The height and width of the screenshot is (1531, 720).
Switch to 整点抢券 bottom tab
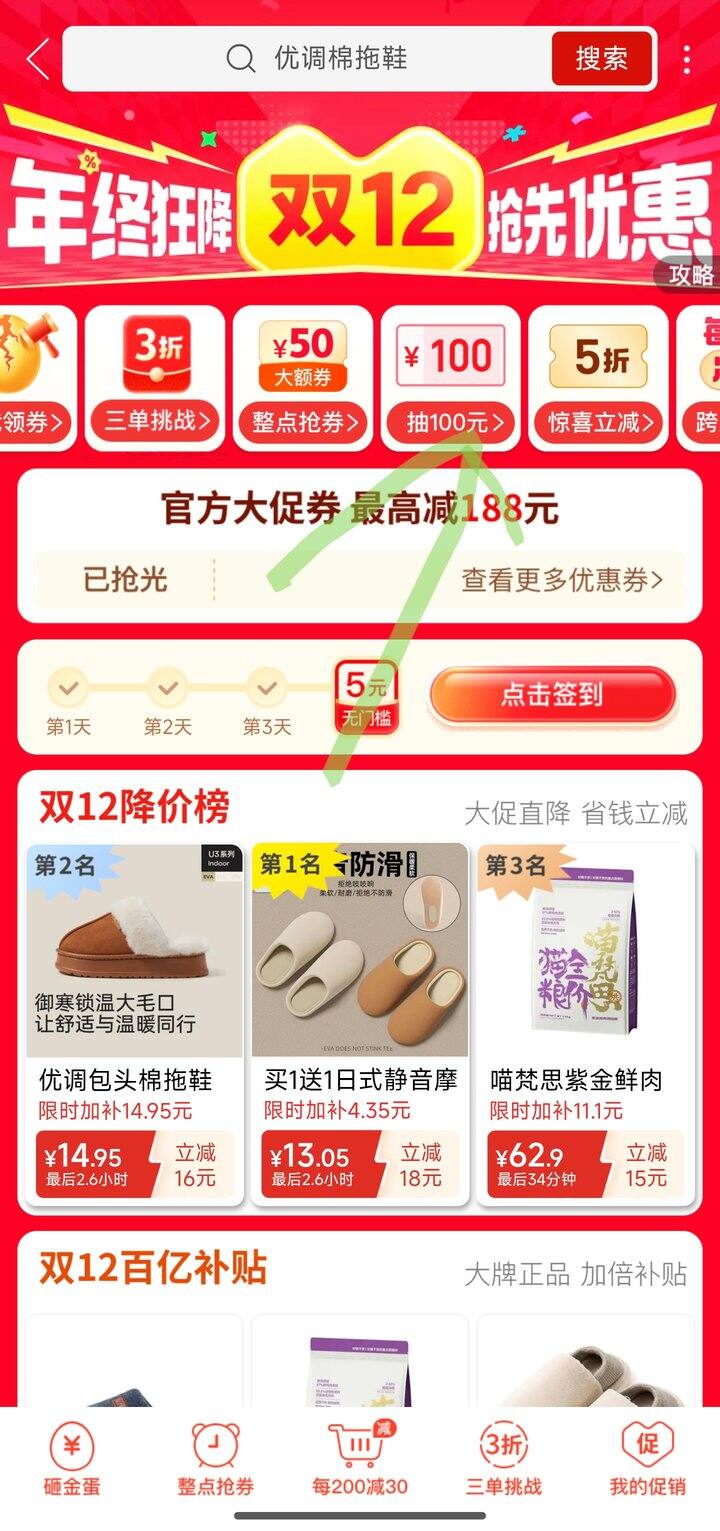(x=216, y=1461)
